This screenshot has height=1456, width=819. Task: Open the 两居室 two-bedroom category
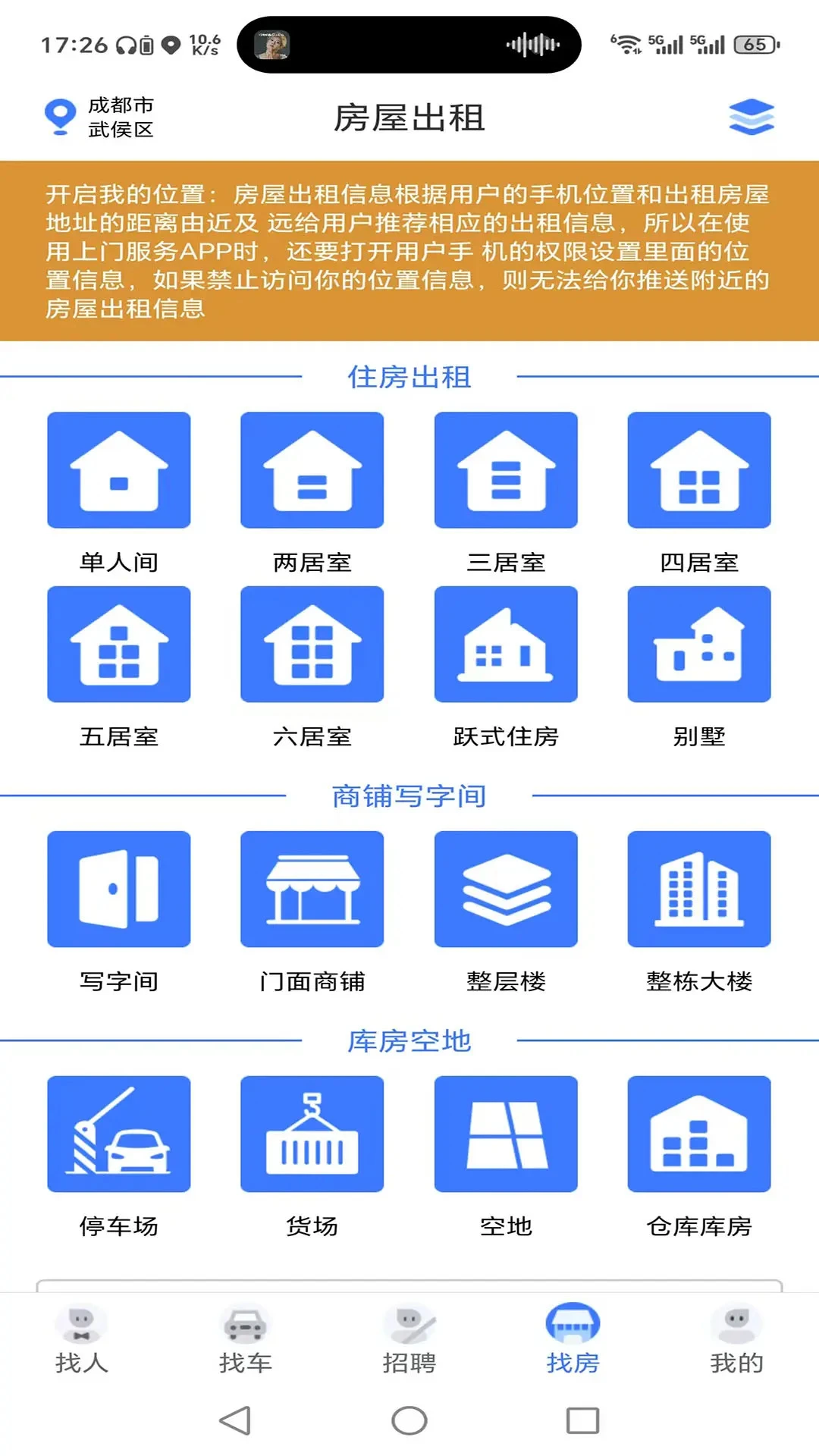tap(312, 469)
